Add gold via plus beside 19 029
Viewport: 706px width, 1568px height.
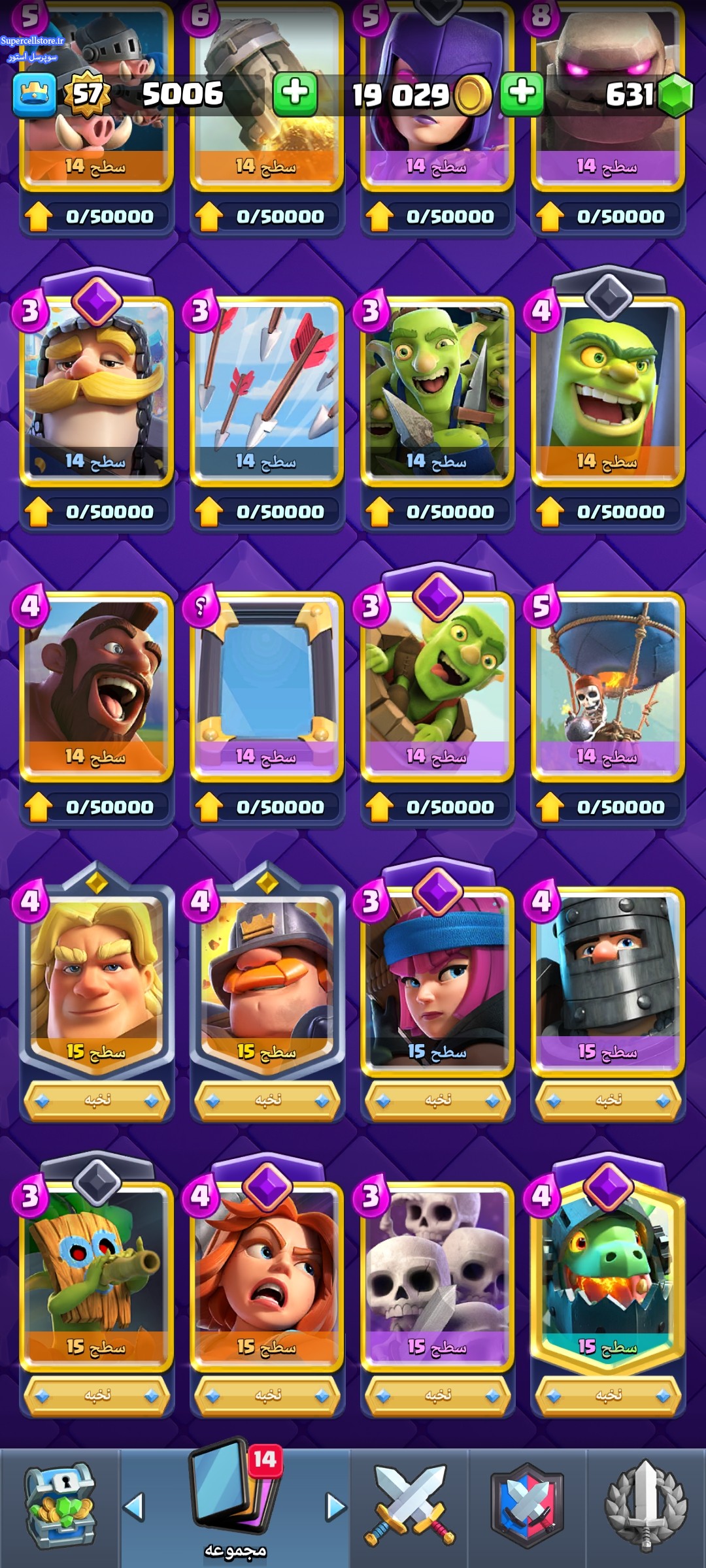[522, 94]
